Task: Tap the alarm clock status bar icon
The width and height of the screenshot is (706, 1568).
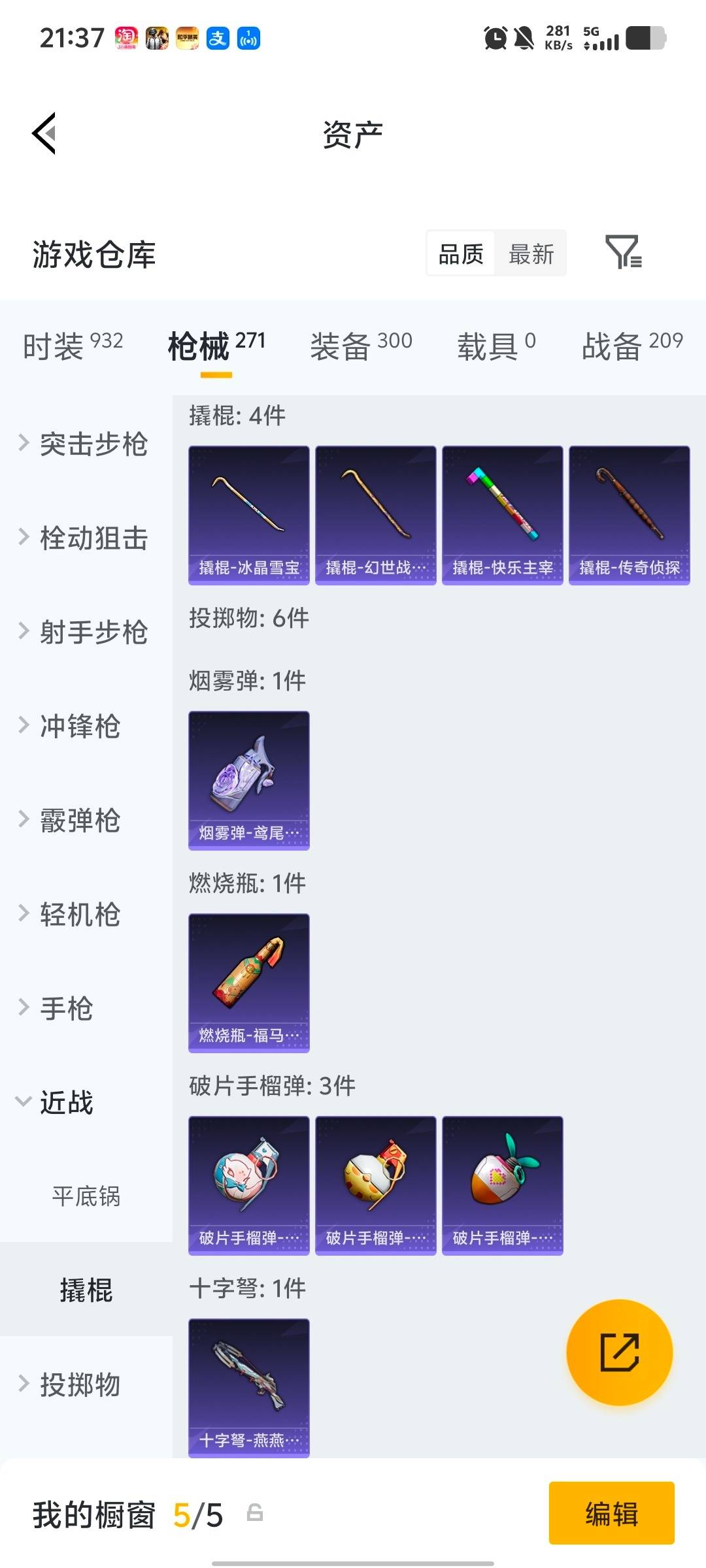Action: coord(495,37)
